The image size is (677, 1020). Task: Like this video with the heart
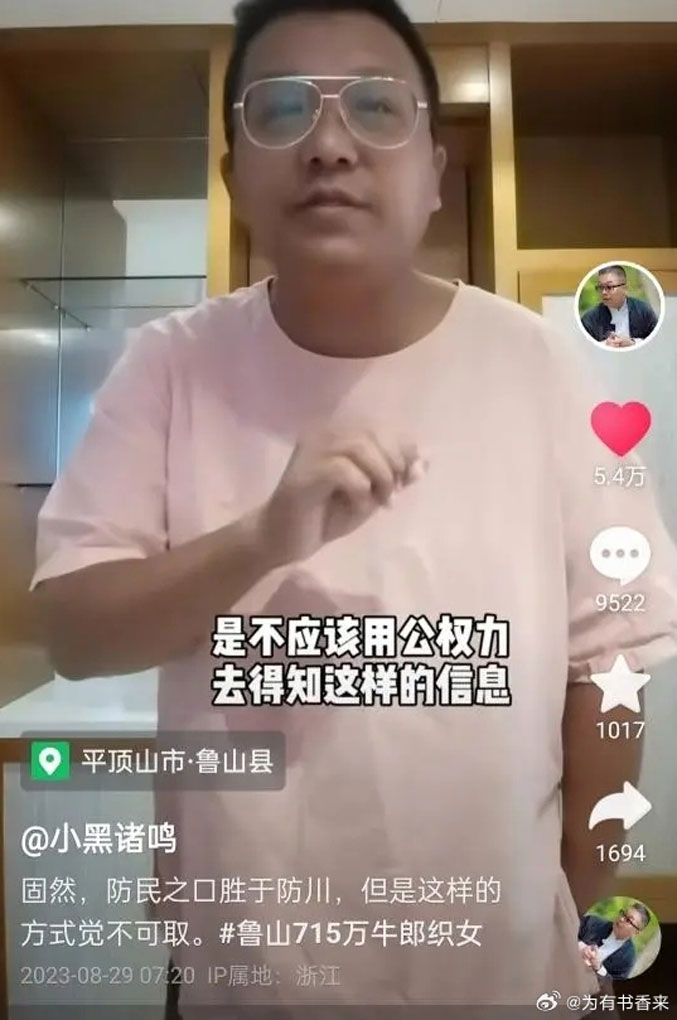tap(620, 428)
